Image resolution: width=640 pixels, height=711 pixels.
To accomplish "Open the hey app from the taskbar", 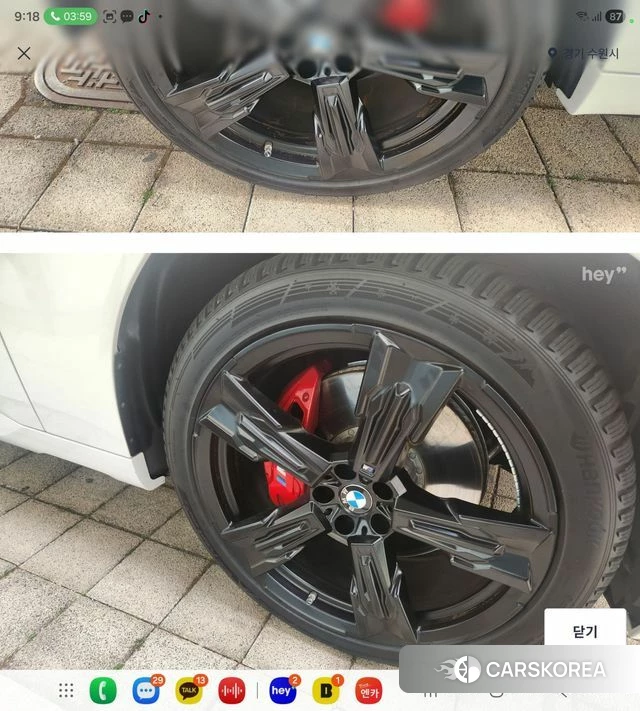I will pos(283,690).
